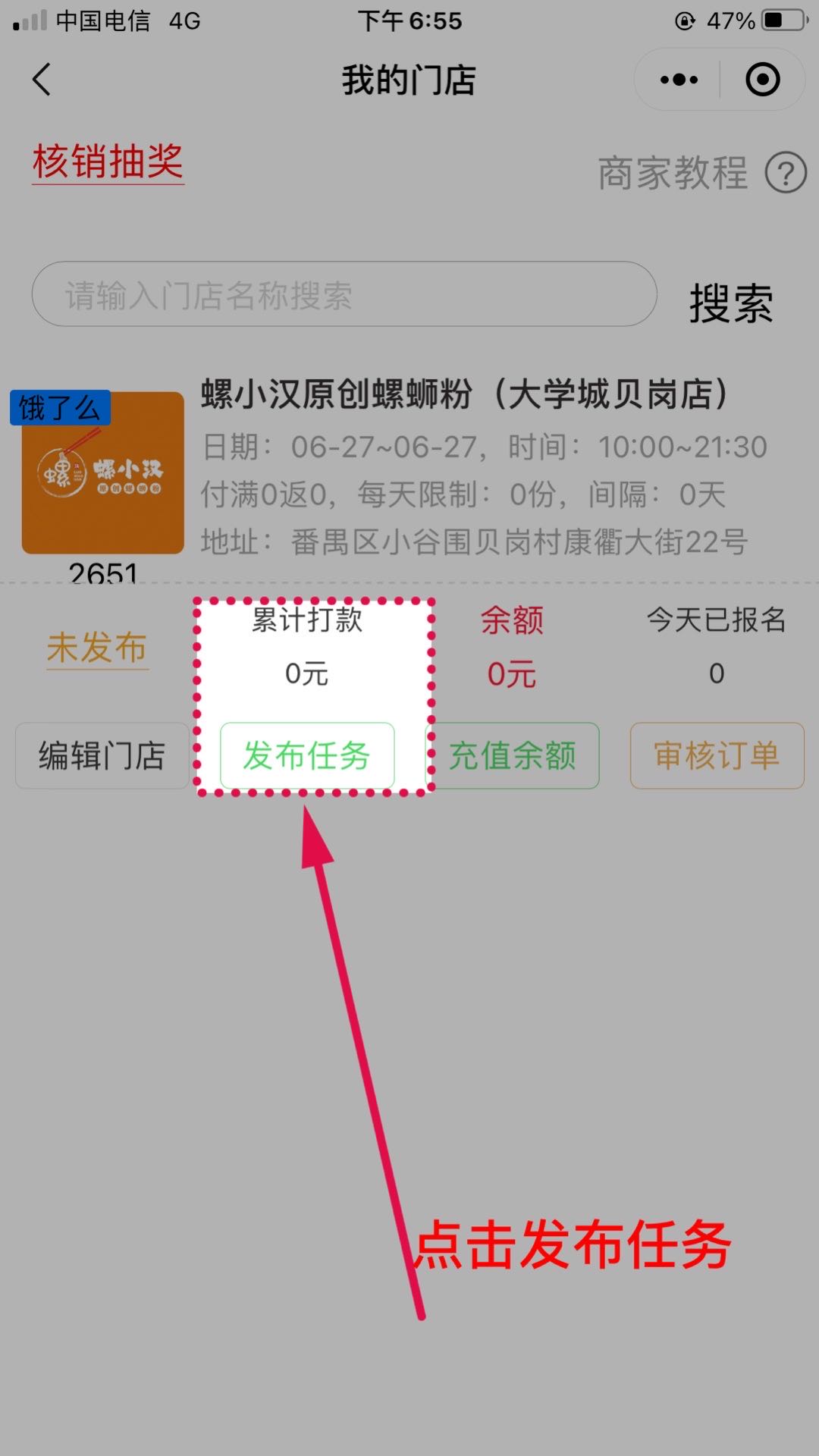Open 商家教程 help
This screenshot has width=819, height=1456.
tap(701, 174)
